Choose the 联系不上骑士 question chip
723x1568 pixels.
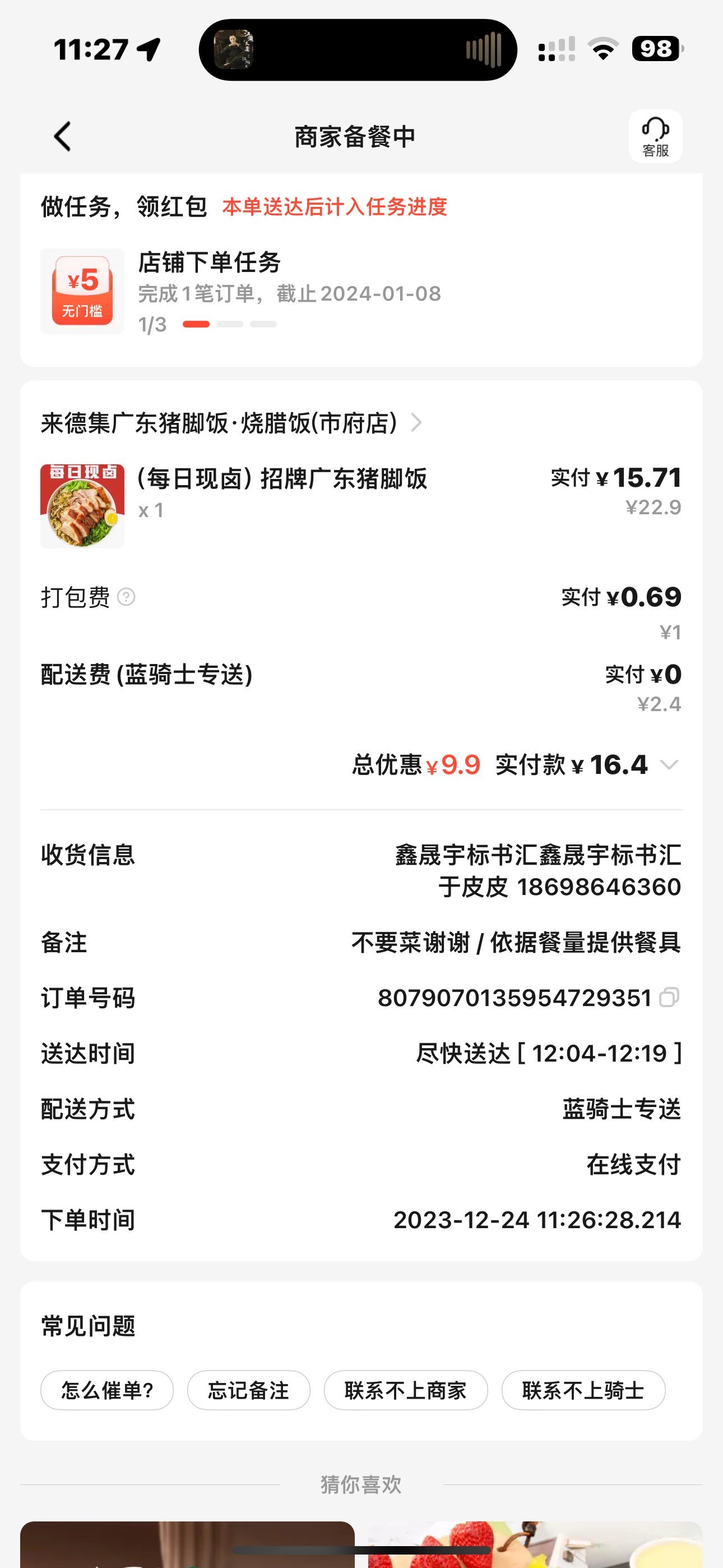tap(582, 1390)
